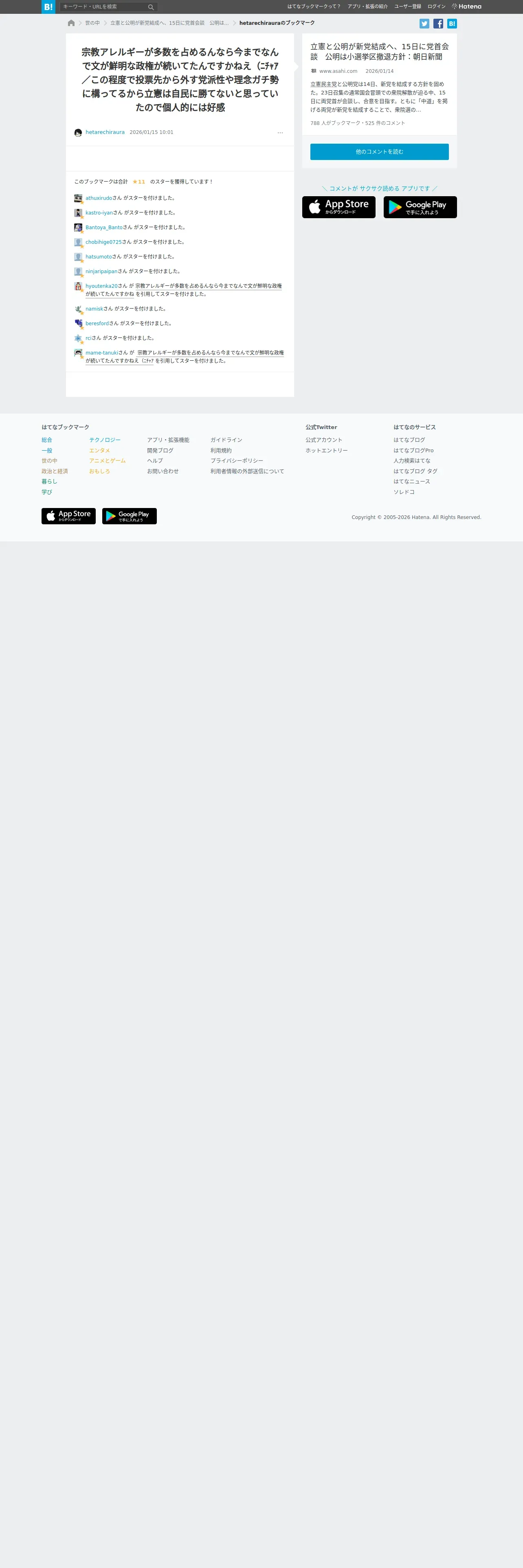Open the Asahi article titled 立憲と公明が新党結成へ

pyautogui.click(x=379, y=52)
